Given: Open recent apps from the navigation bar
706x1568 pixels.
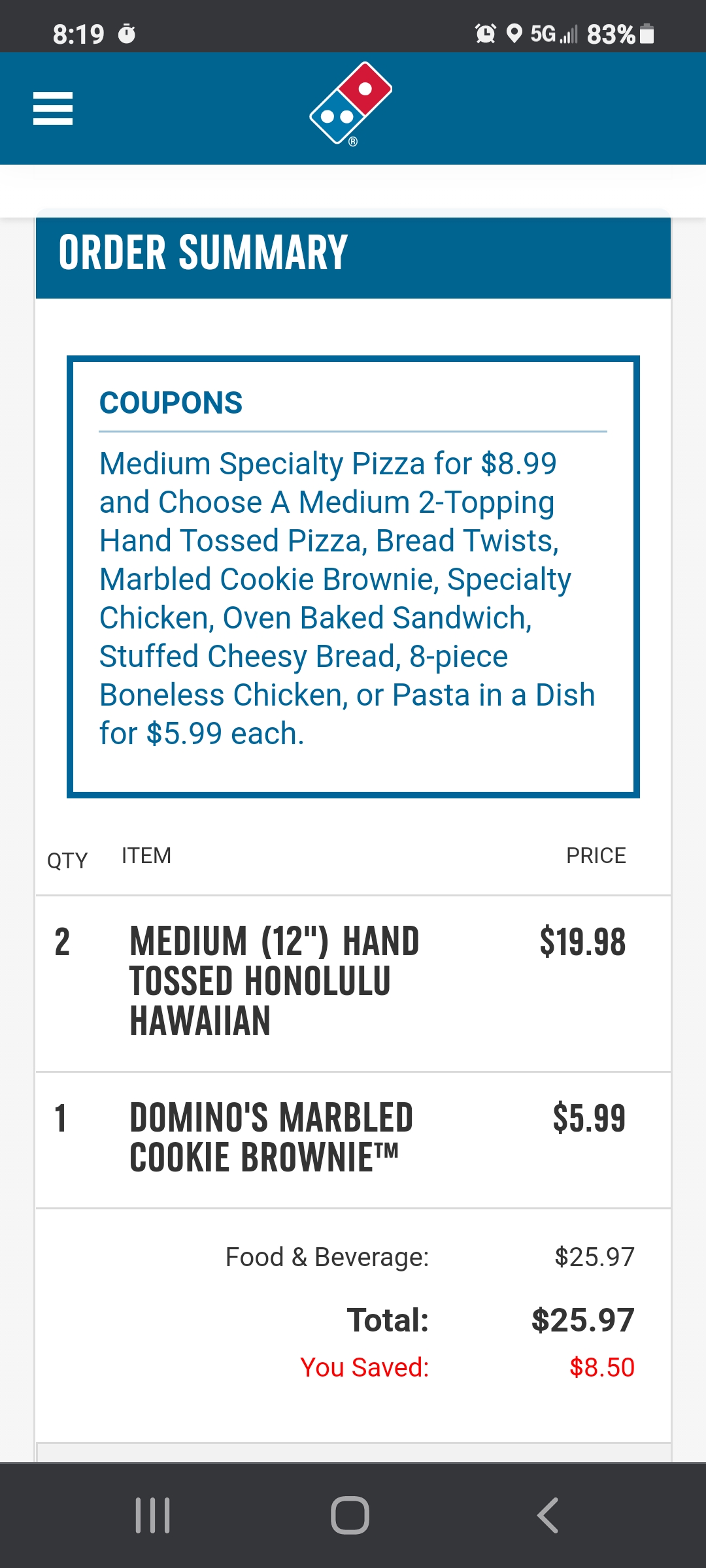Looking at the screenshot, I should coord(152,1515).
